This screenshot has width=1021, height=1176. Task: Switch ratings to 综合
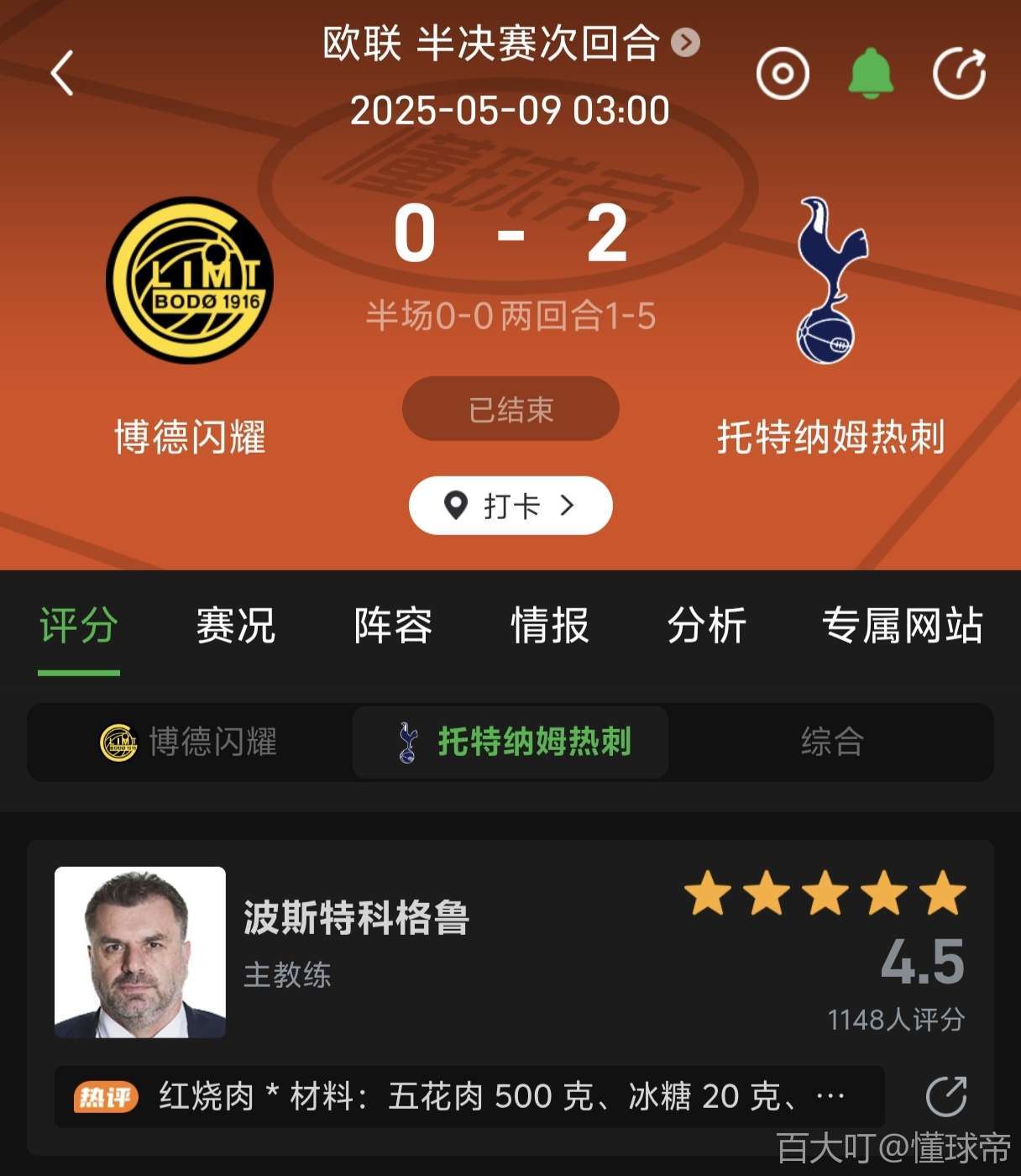831,743
